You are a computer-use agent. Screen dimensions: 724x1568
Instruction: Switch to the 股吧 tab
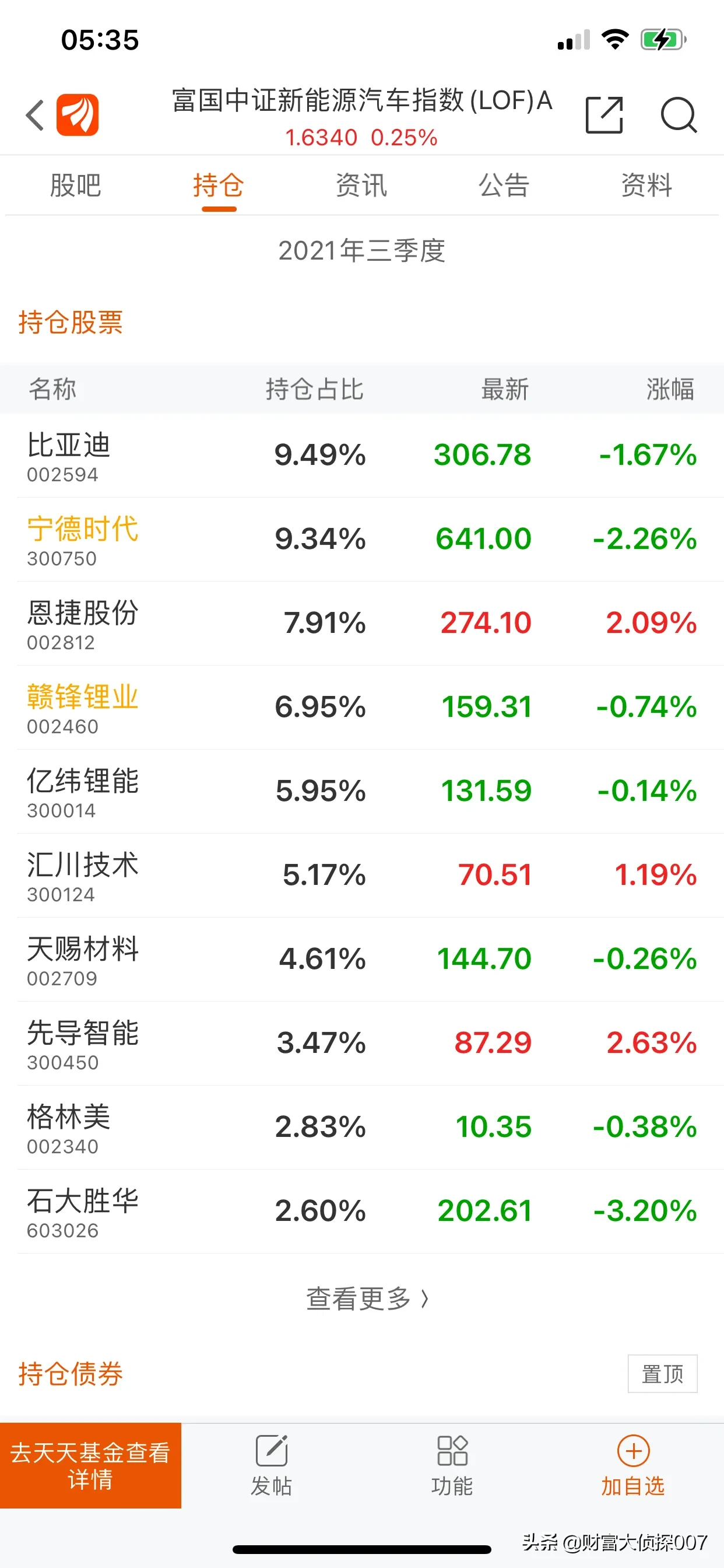(x=75, y=185)
